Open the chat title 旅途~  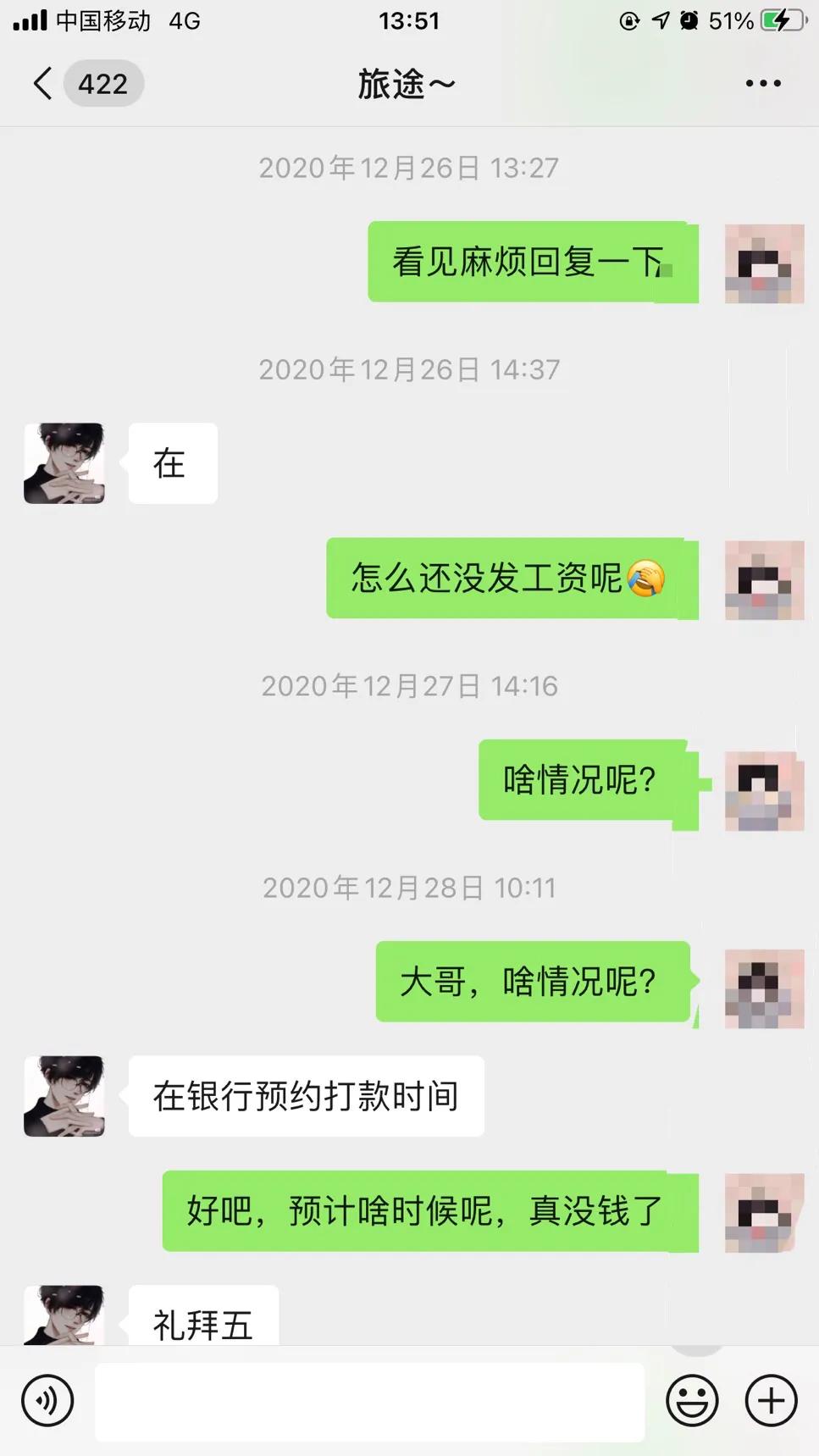(407, 82)
